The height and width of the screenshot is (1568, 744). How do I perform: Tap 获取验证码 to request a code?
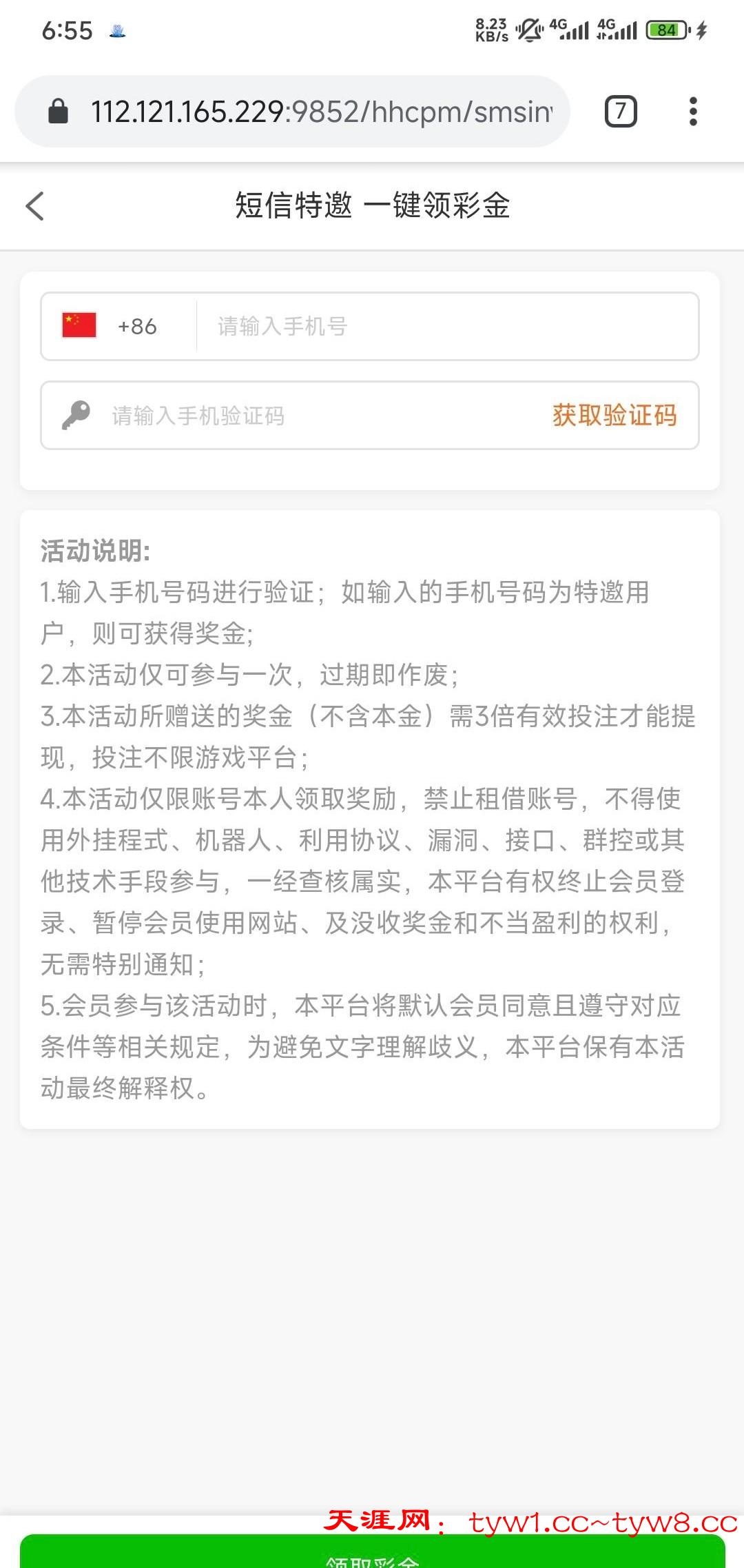point(614,416)
